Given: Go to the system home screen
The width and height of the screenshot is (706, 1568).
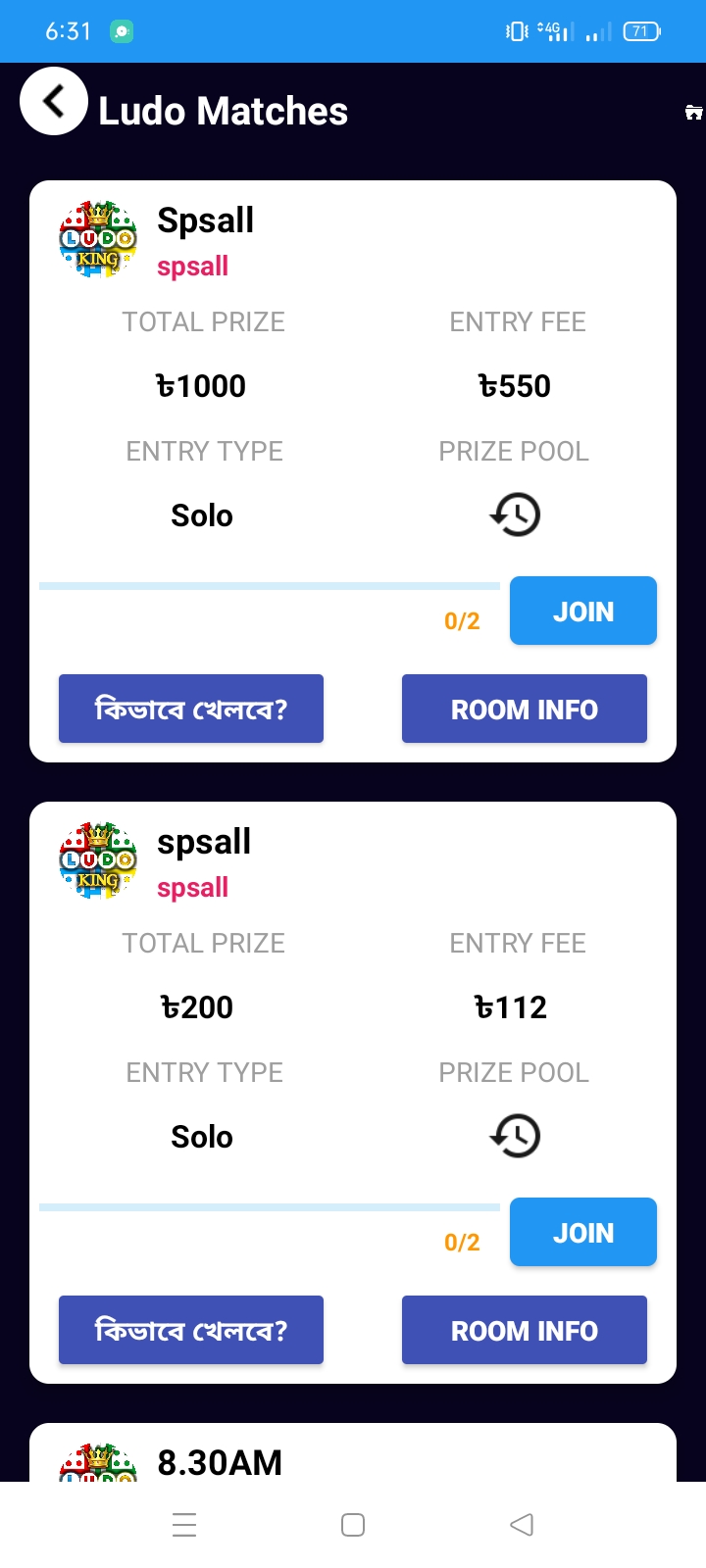Looking at the screenshot, I should pos(353,1525).
